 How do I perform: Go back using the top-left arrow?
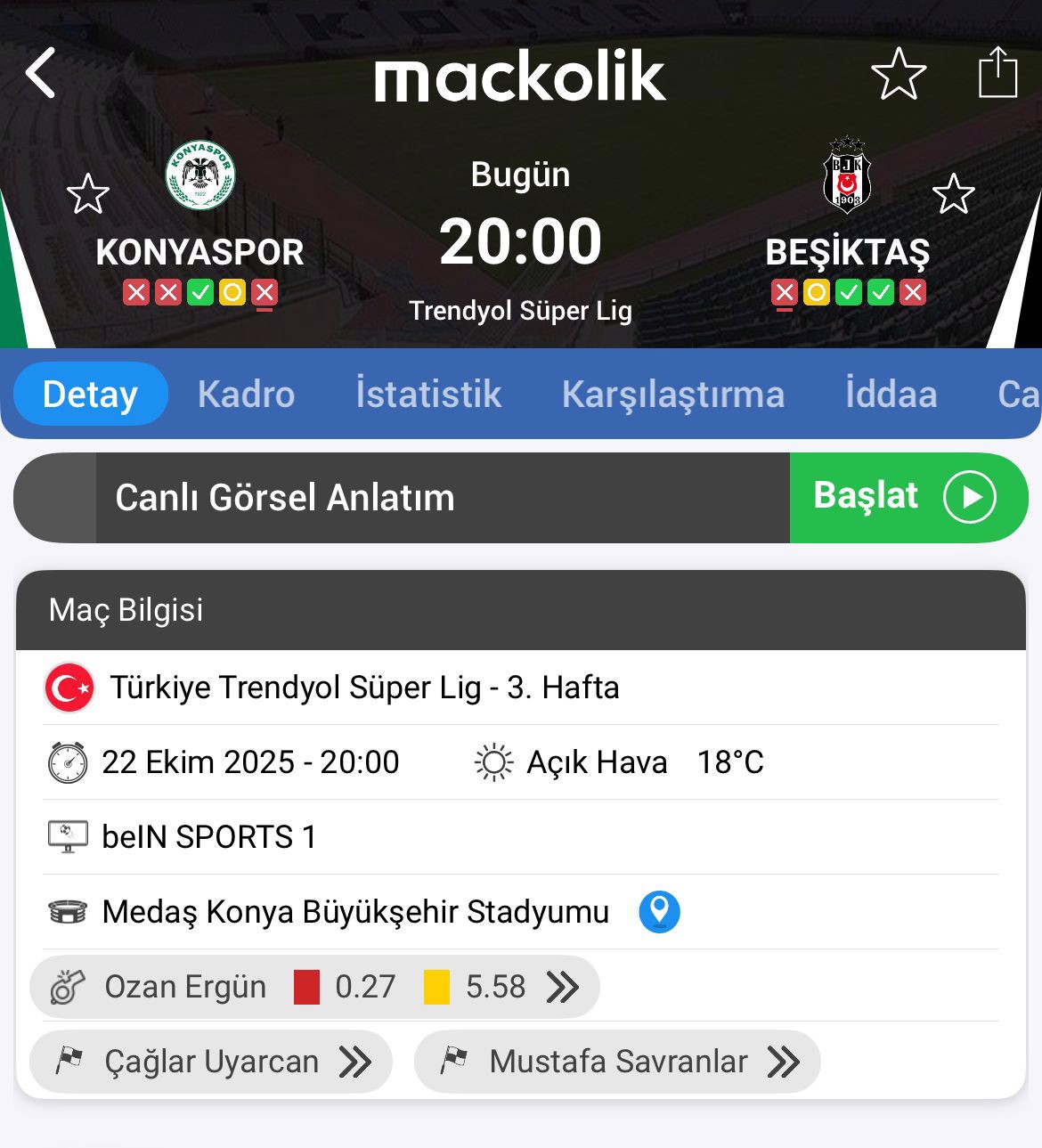[41, 73]
